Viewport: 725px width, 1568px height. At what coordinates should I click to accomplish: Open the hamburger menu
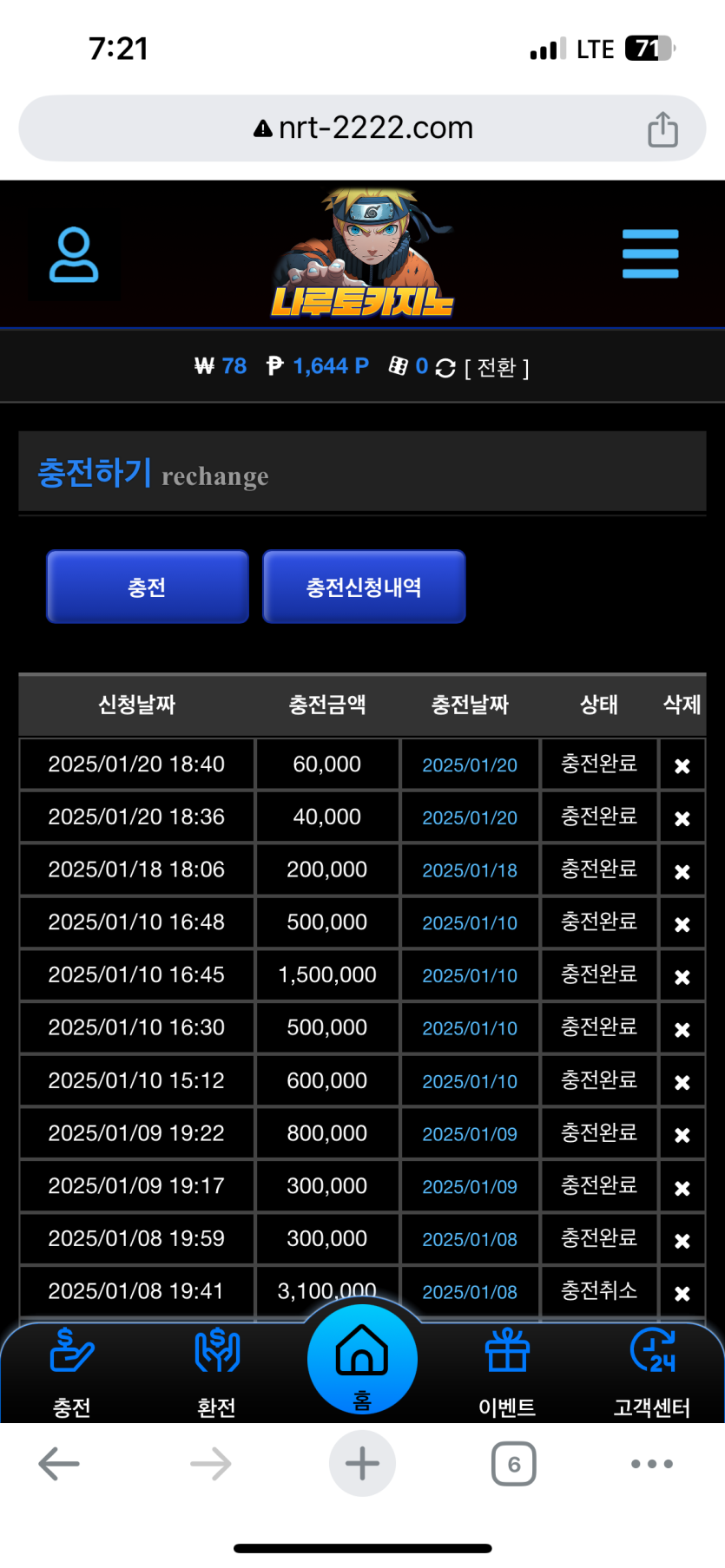click(649, 254)
